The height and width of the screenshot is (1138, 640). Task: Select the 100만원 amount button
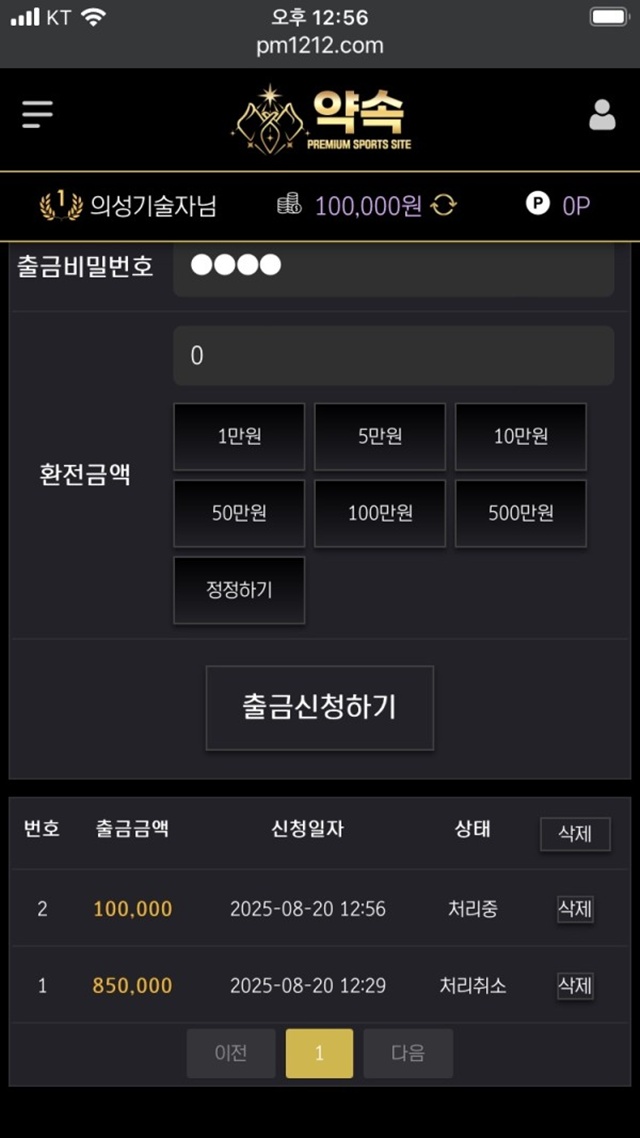[x=380, y=513]
